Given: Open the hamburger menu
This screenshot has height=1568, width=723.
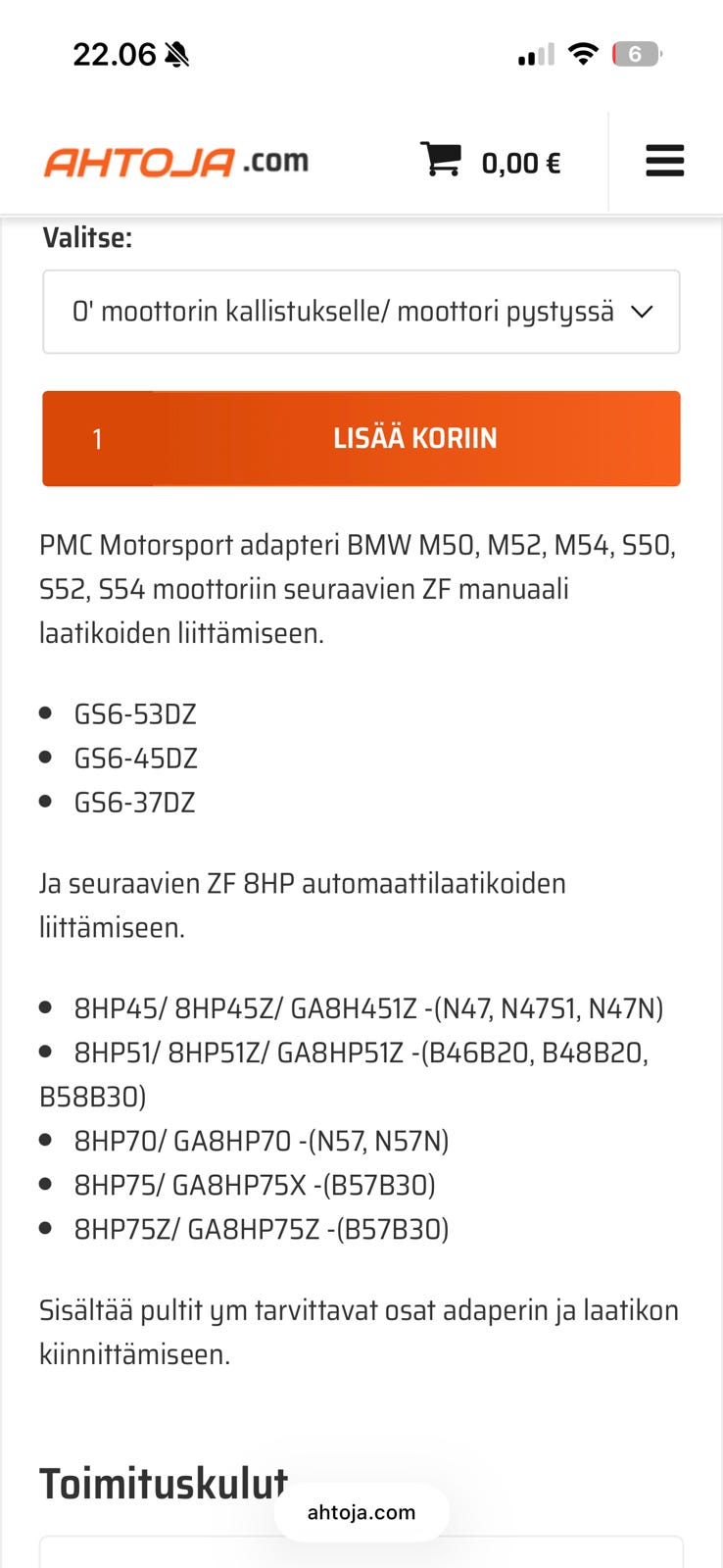Looking at the screenshot, I should coord(664,161).
